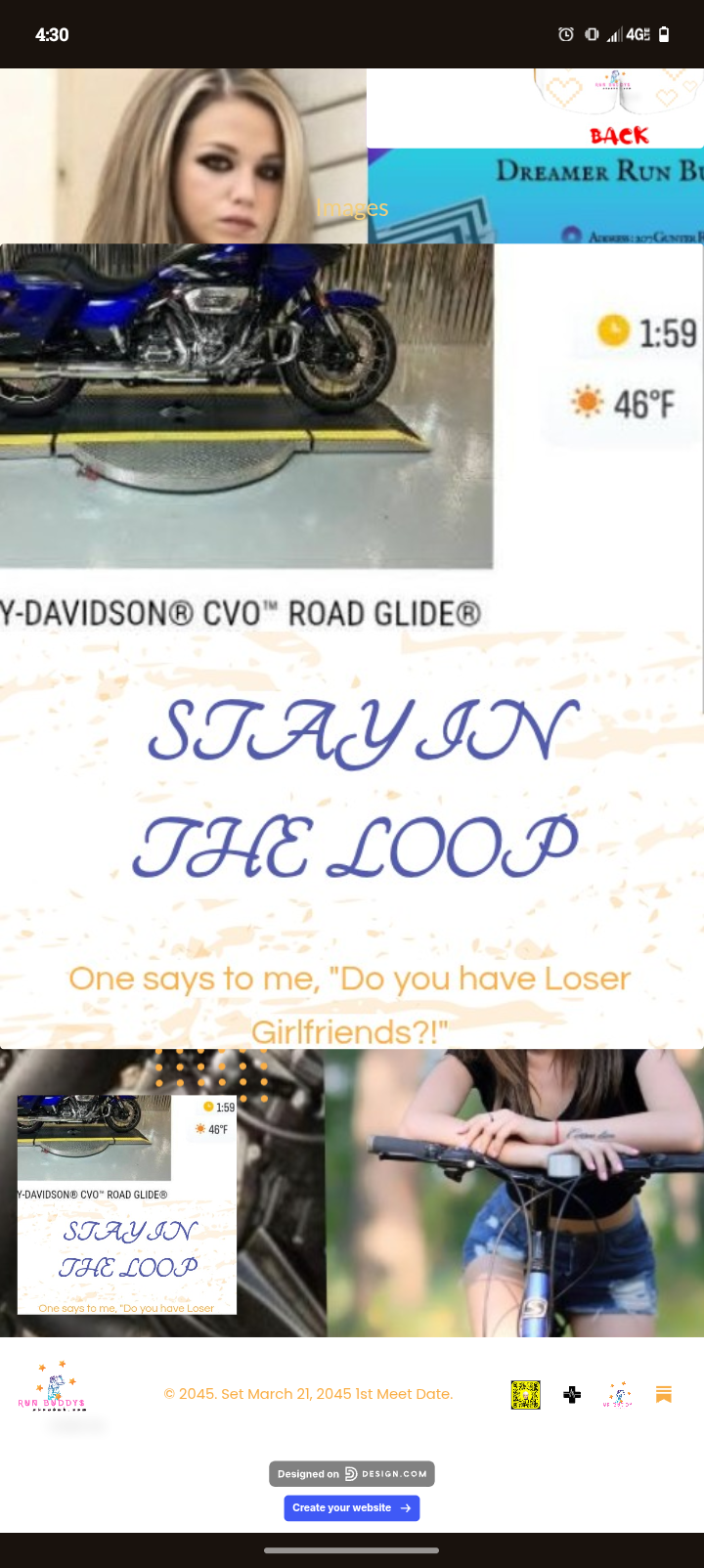
Task: Open the small Road Glide thumbnail tile
Action: pos(127,1204)
